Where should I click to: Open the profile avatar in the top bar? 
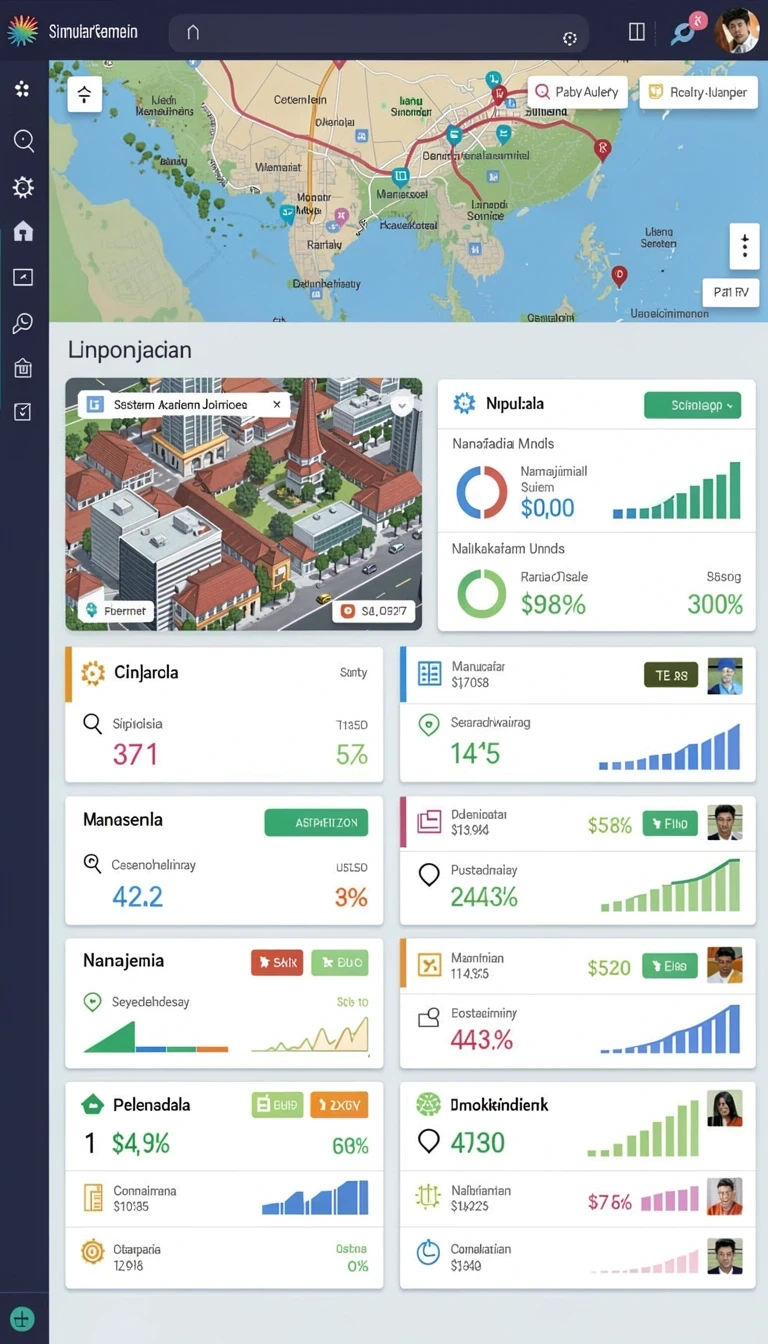tap(737, 31)
